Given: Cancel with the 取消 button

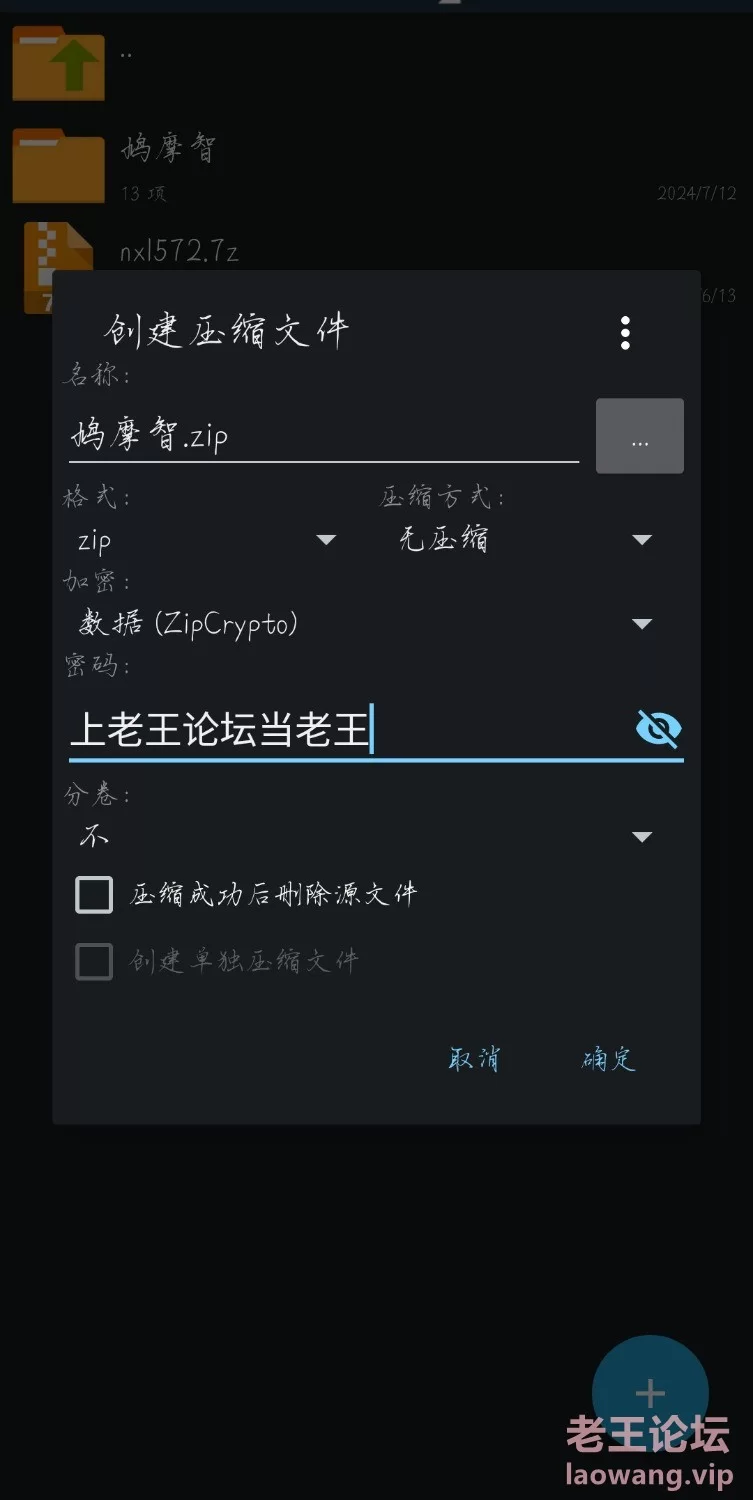Looking at the screenshot, I should pyautogui.click(x=474, y=1059).
